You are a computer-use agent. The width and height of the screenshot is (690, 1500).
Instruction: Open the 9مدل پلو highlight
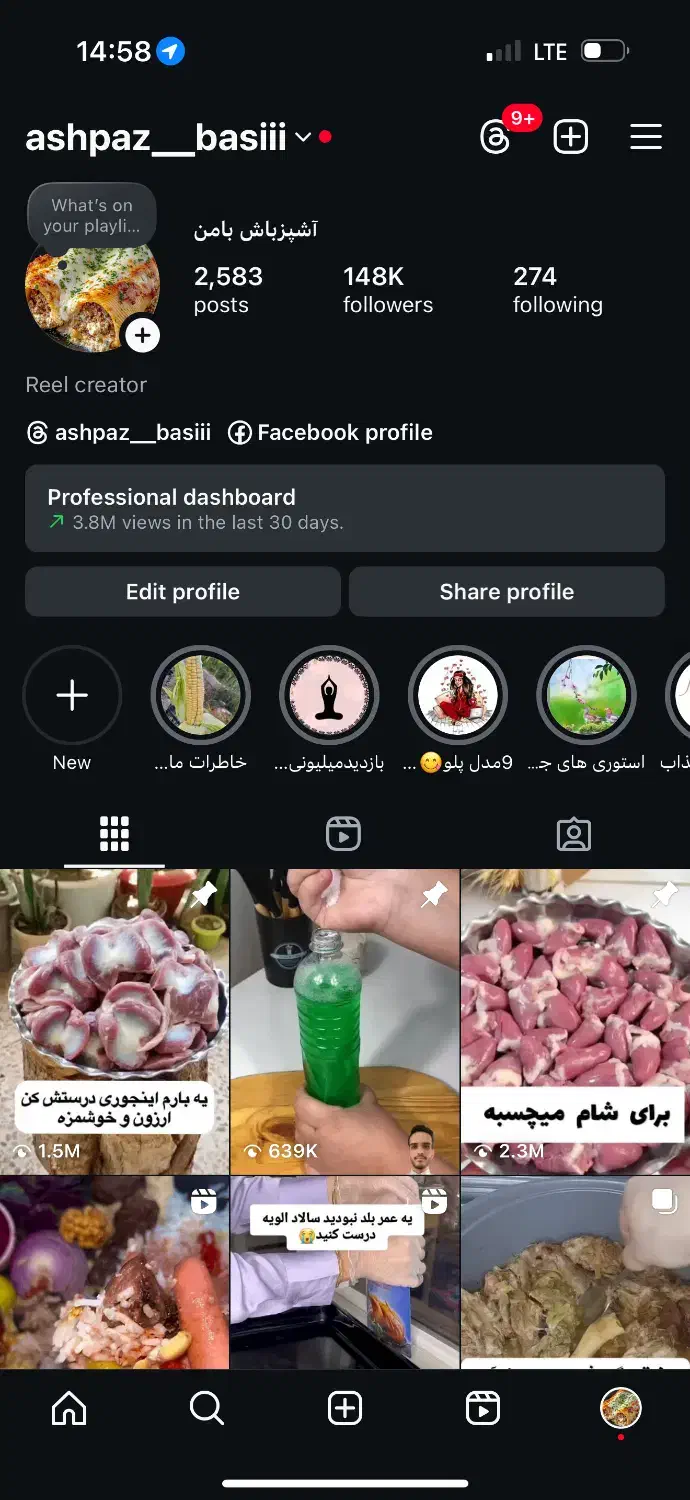[x=458, y=696]
